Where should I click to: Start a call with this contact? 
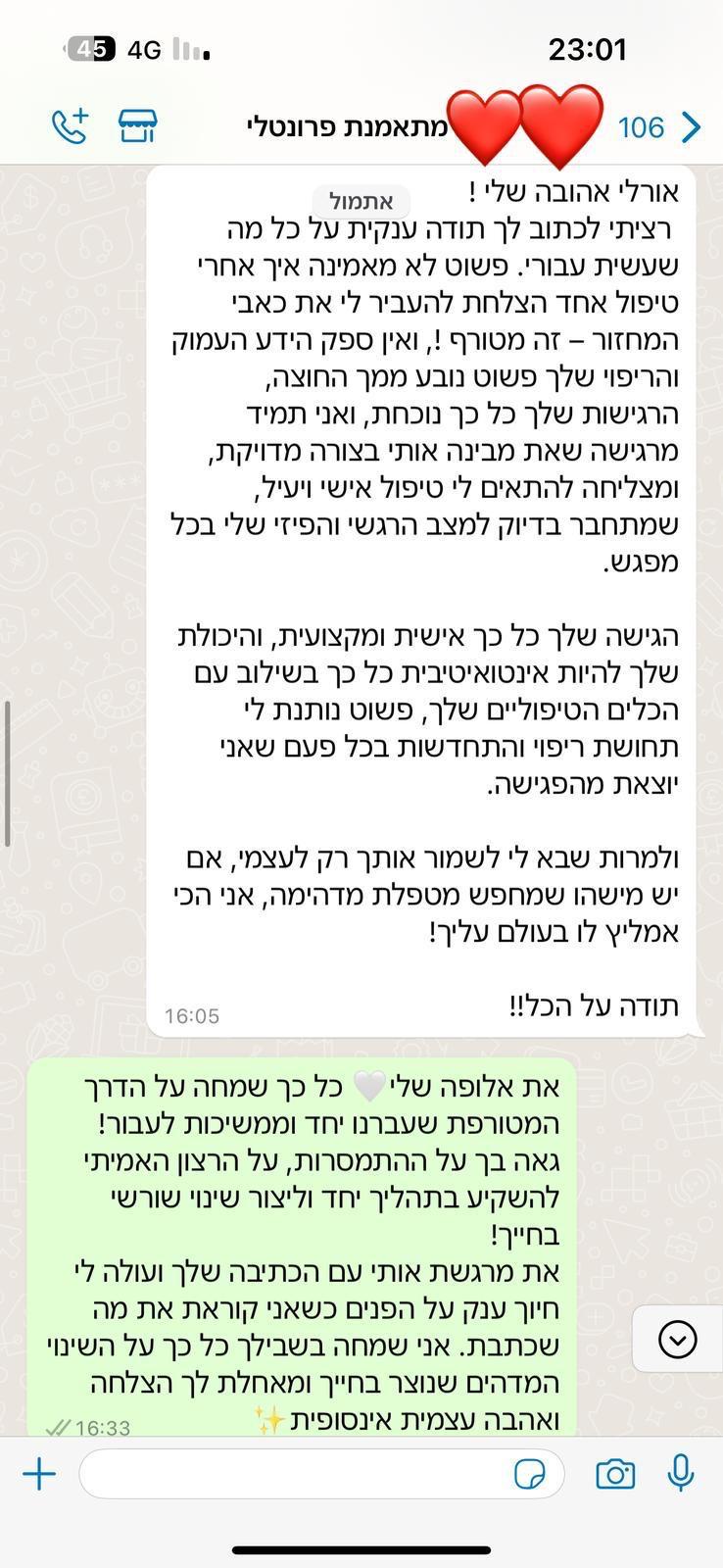click(x=70, y=126)
